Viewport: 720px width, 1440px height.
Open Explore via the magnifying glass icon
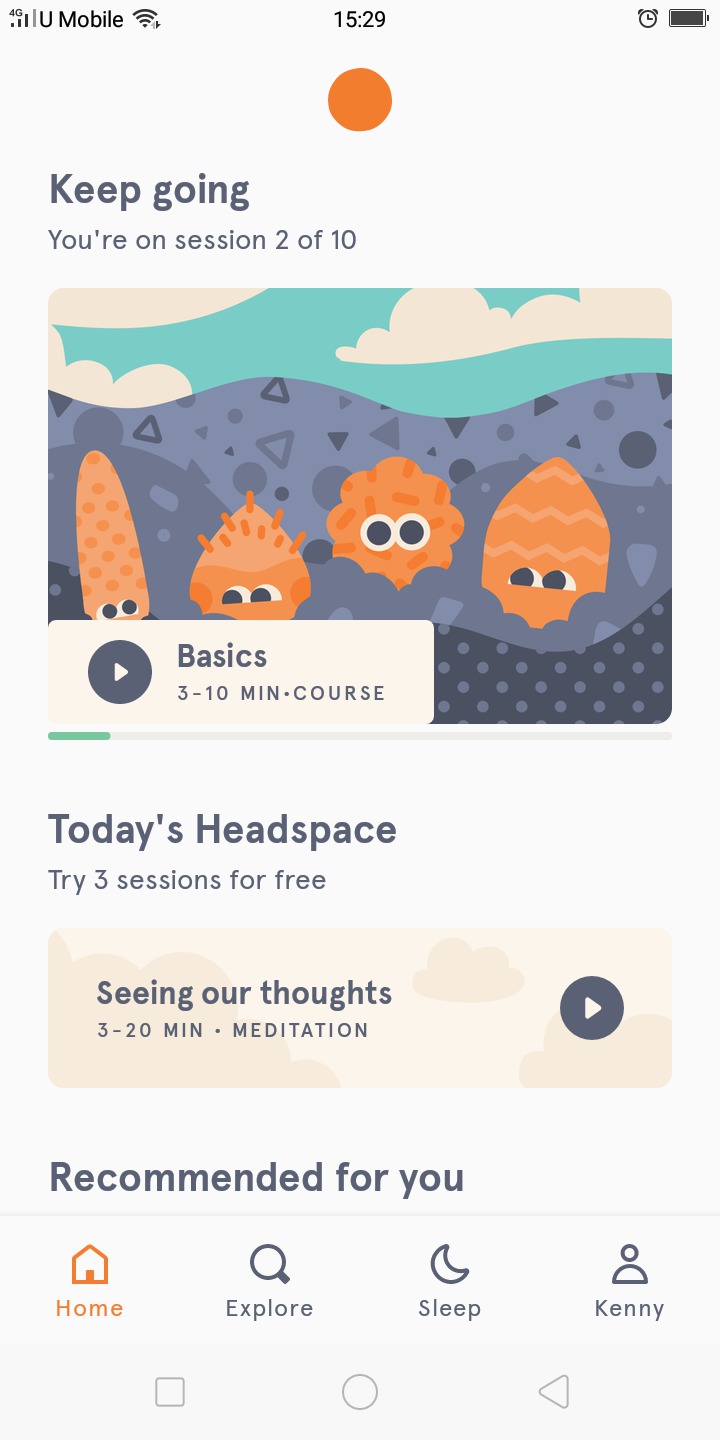[x=269, y=1265]
